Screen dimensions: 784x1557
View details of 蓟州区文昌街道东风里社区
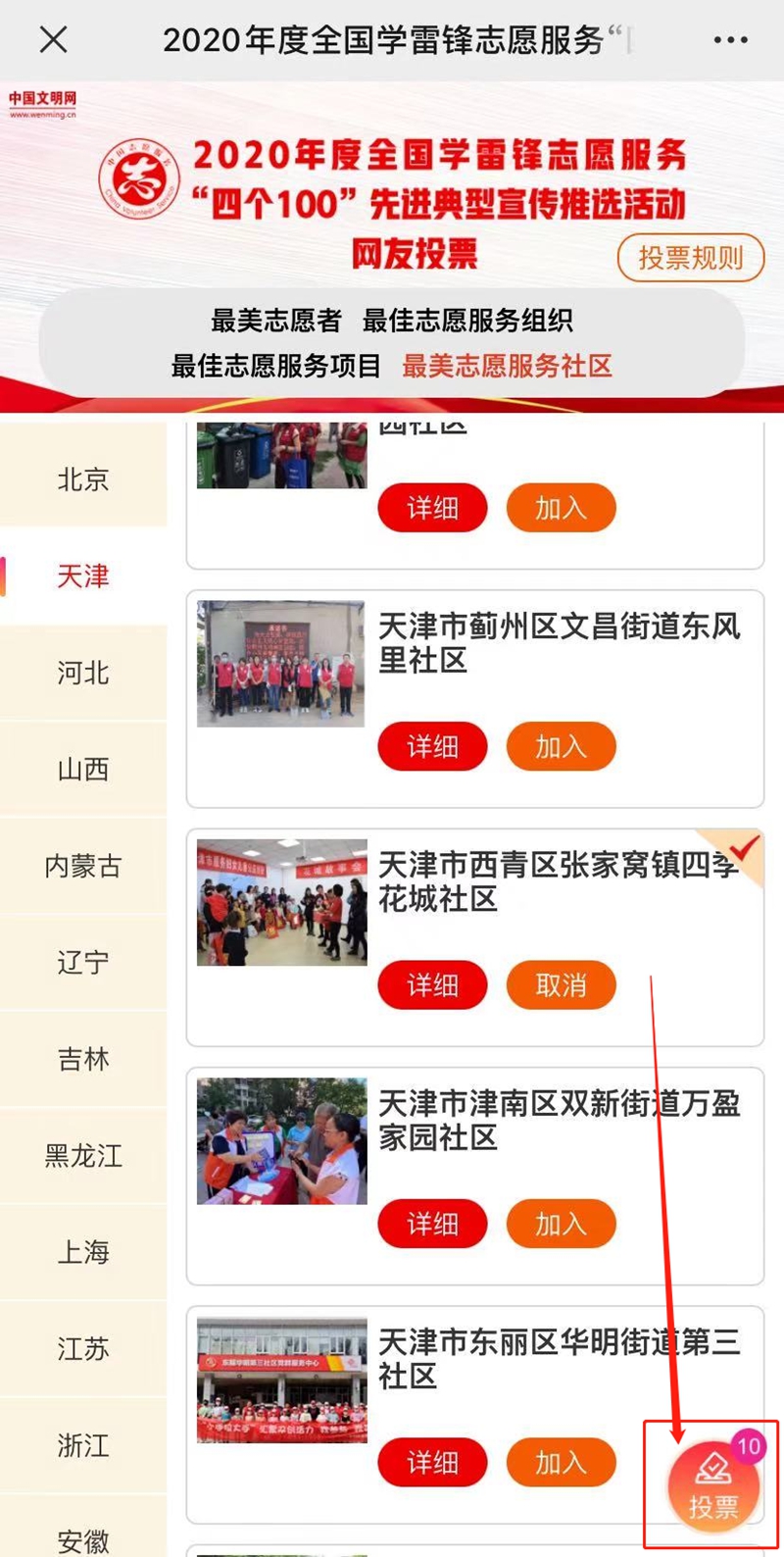[x=432, y=747]
